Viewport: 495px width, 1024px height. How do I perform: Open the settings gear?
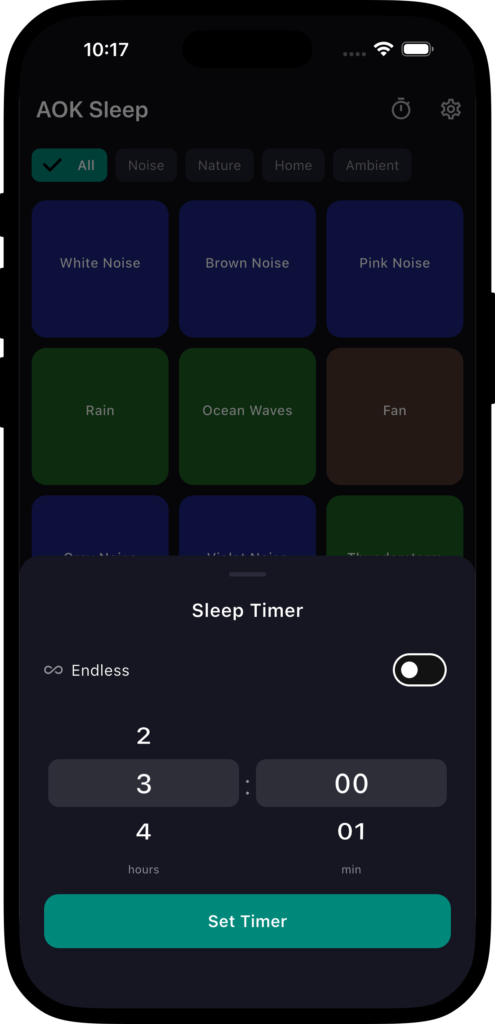(x=451, y=109)
